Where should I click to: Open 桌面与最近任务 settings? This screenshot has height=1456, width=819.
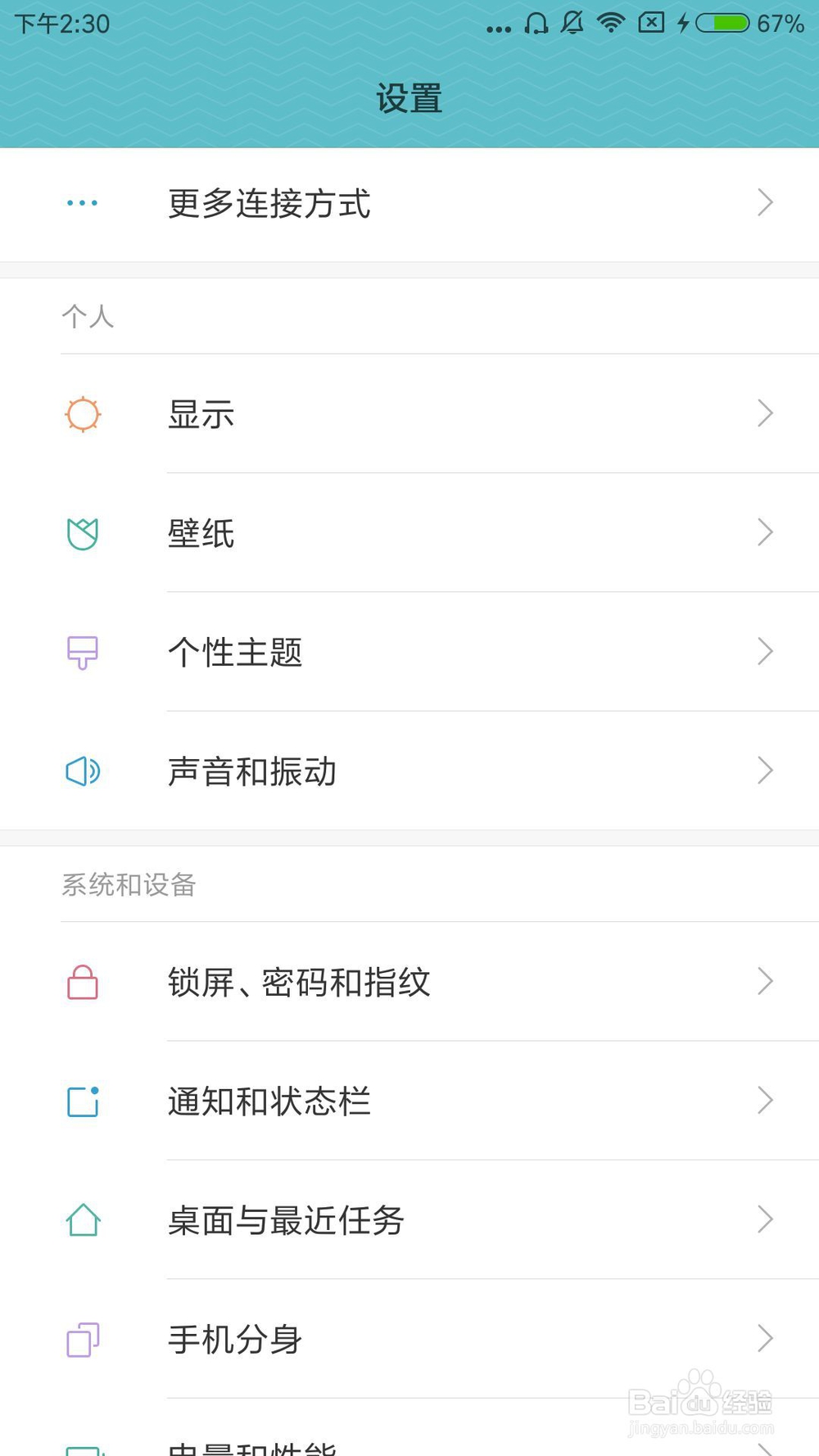tap(287, 1221)
